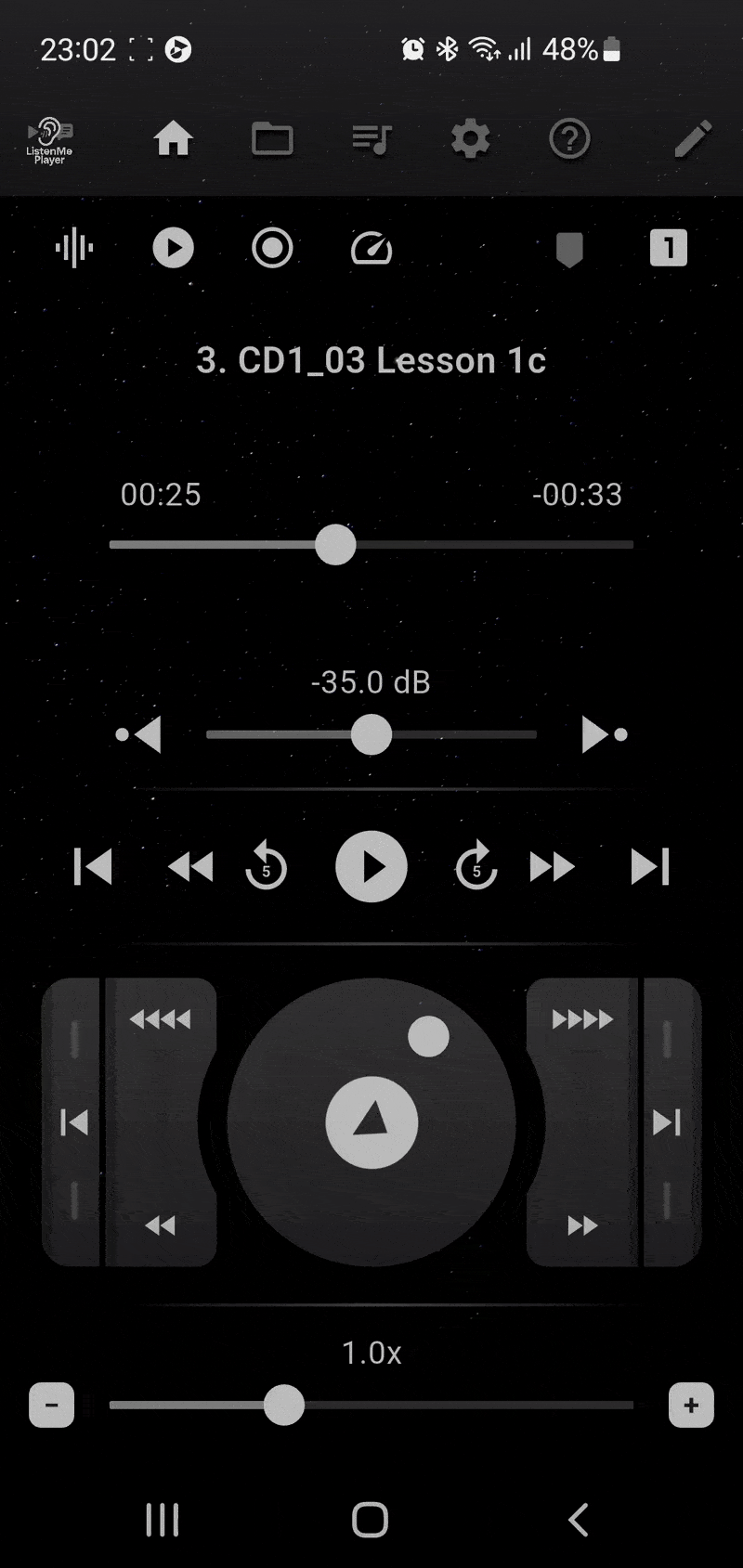
Task: Skip forward 5 seconds
Action: click(x=476, y=867)
